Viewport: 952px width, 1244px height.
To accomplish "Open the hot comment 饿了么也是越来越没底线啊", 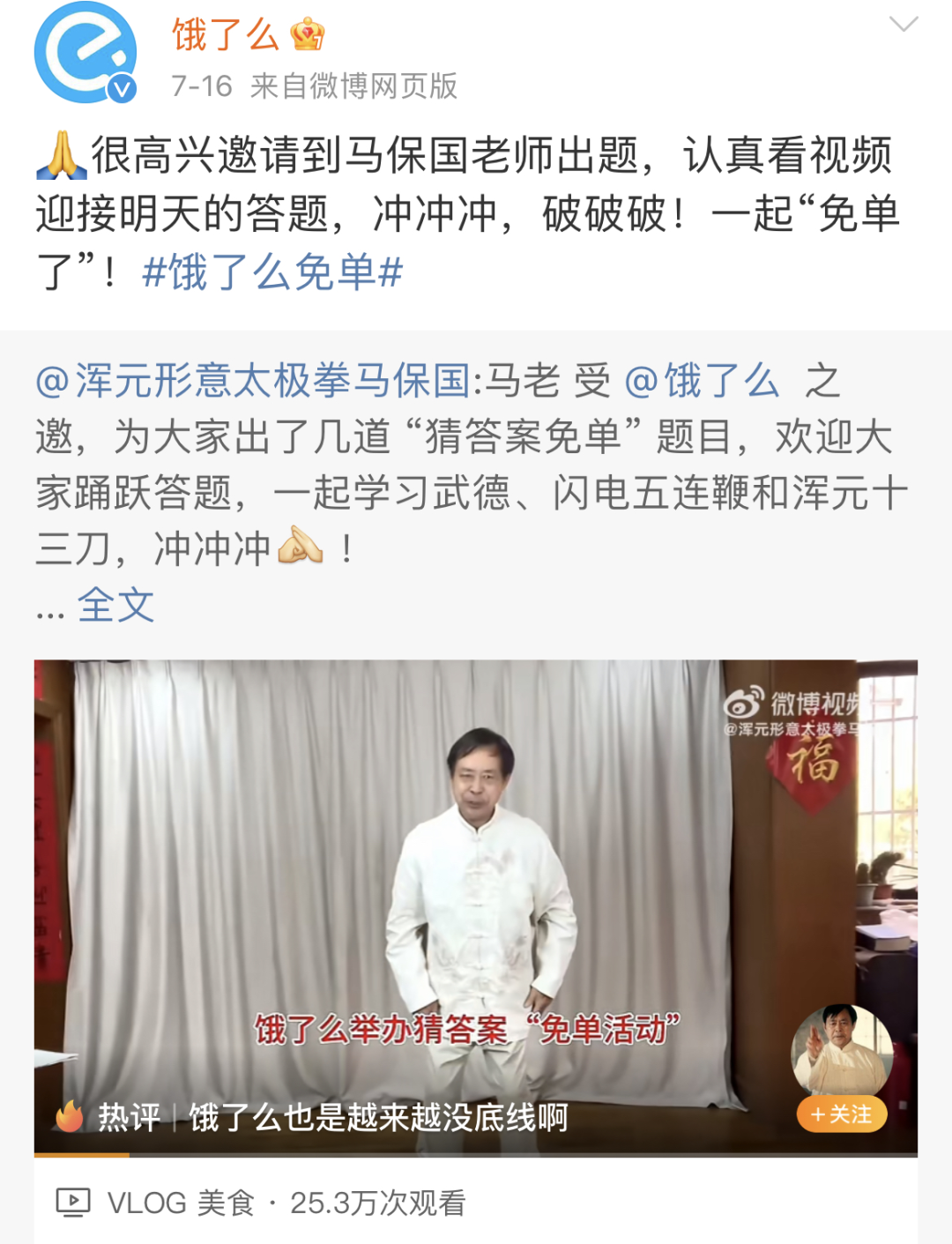I will (x=377, y=1118).
